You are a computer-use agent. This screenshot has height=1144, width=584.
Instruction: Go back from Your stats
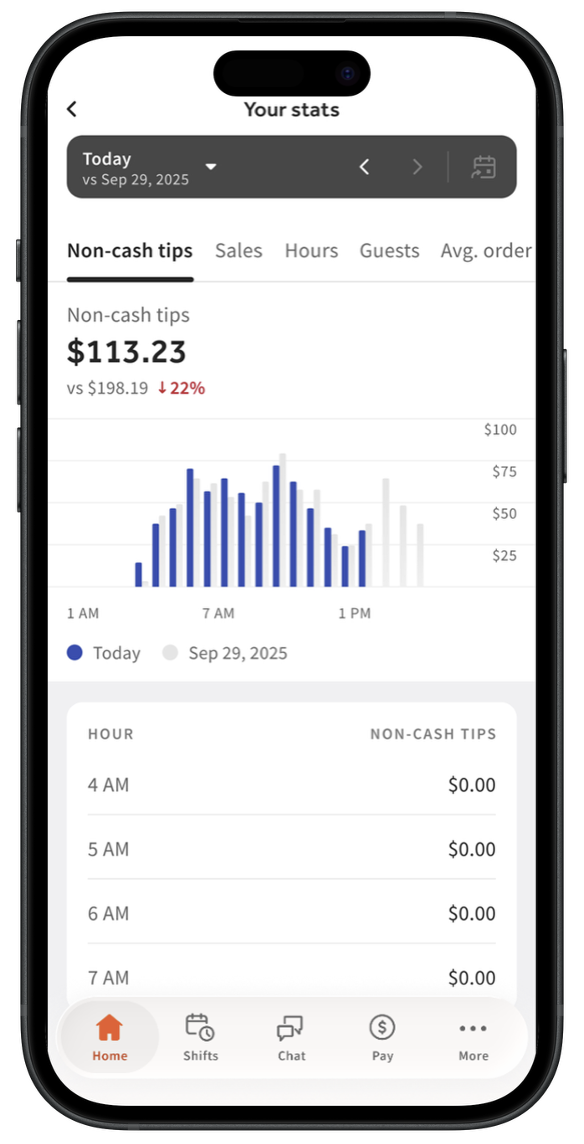[x=72, y=109]
